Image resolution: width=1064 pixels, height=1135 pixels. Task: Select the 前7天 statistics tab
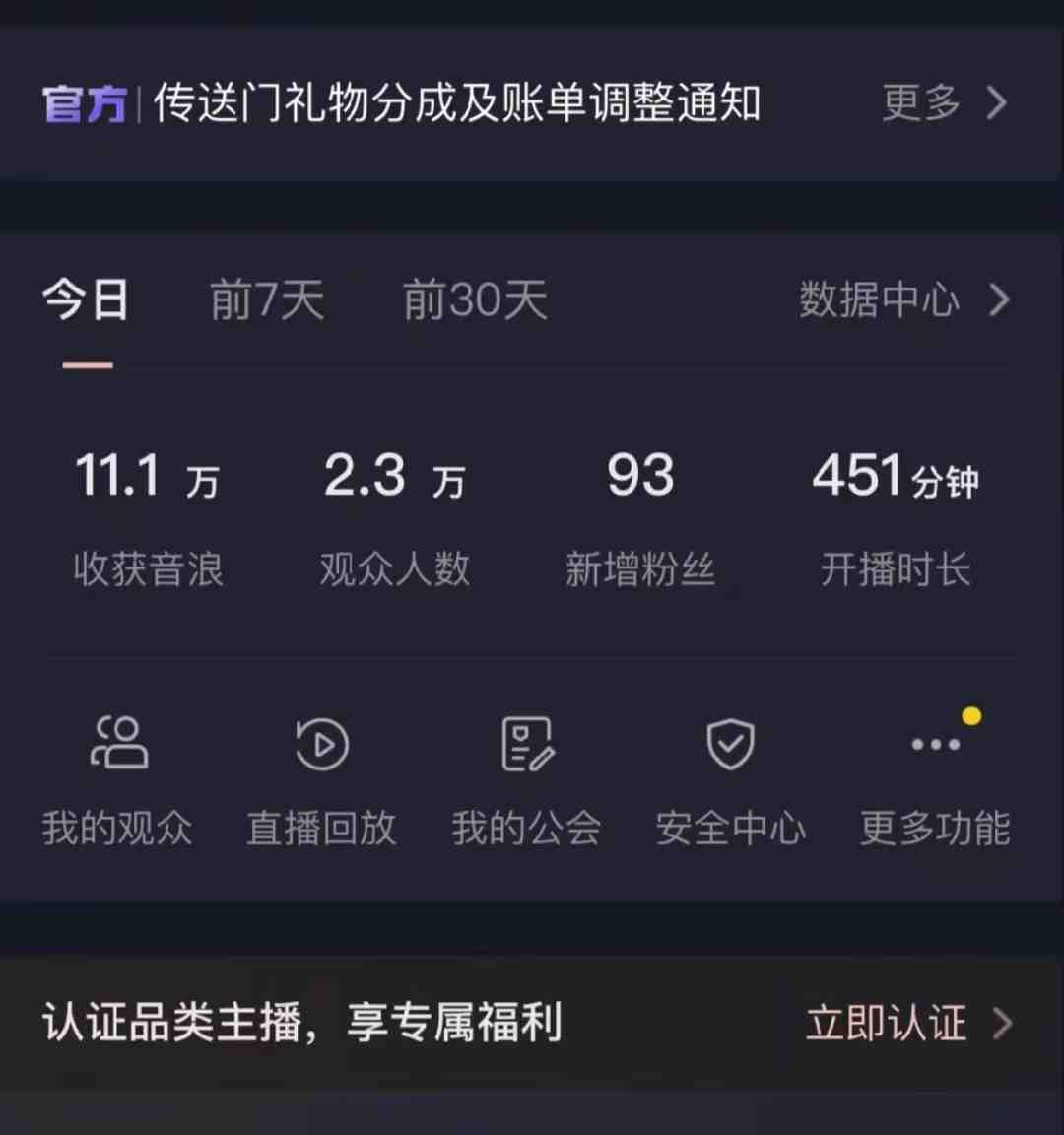coord(266,300)
